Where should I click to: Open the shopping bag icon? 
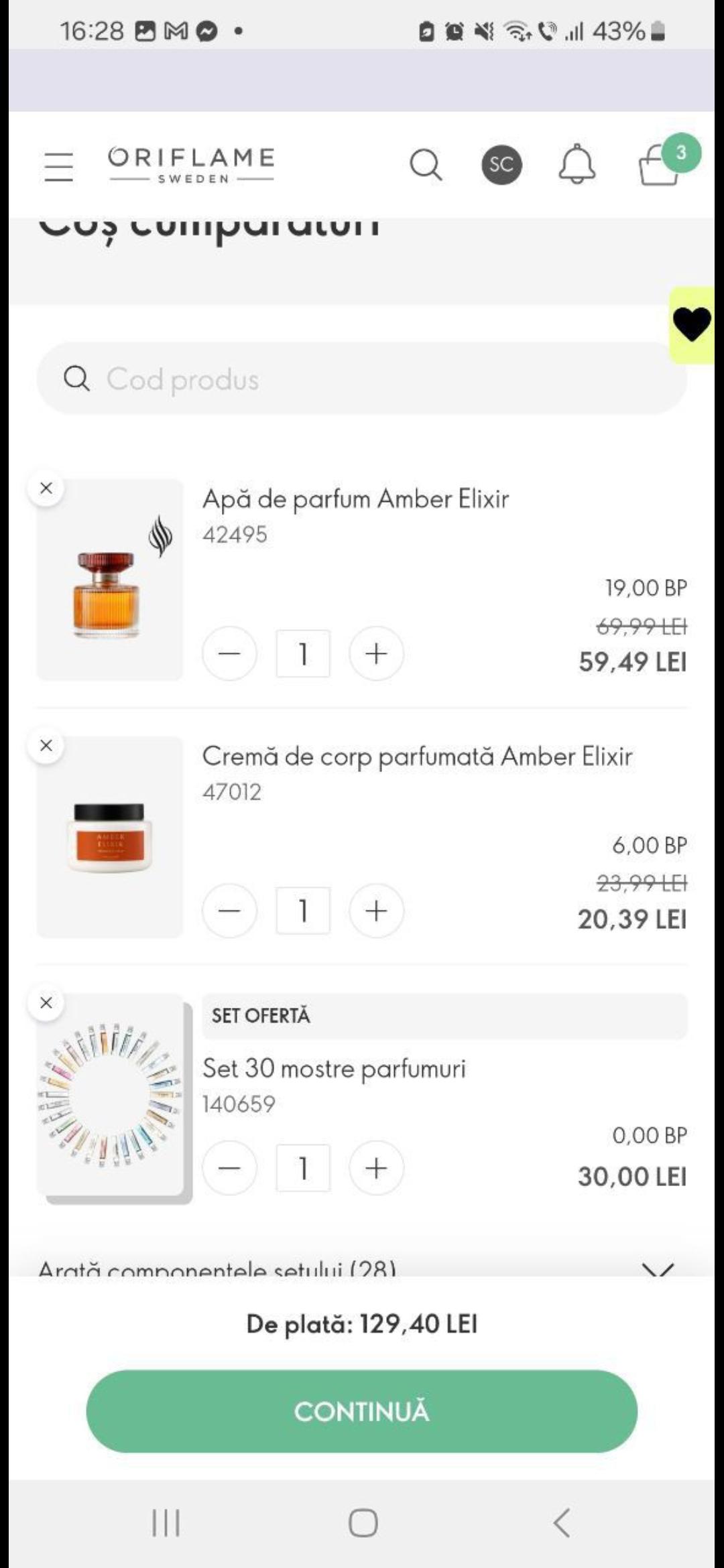660,165
